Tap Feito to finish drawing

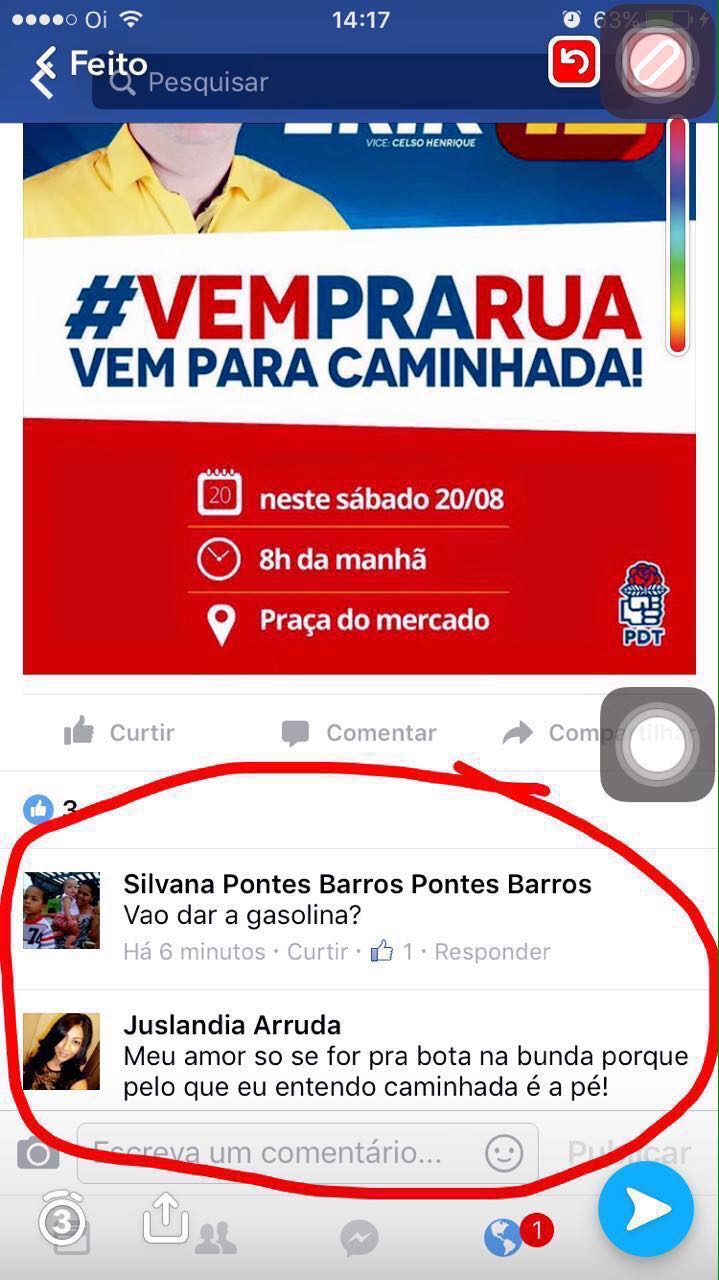point(90,68)
